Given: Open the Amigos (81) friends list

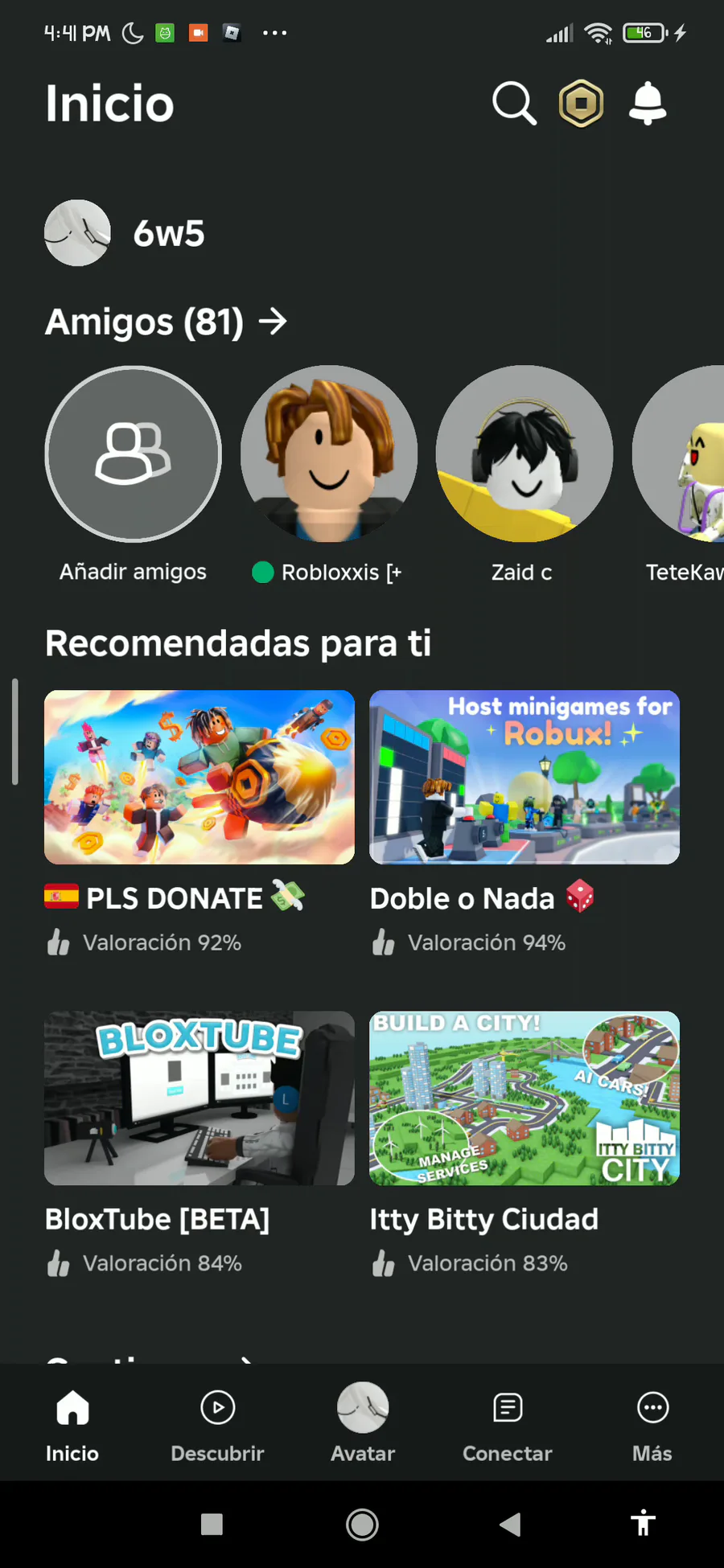Looking at the screenshot, I should [166, 322].
